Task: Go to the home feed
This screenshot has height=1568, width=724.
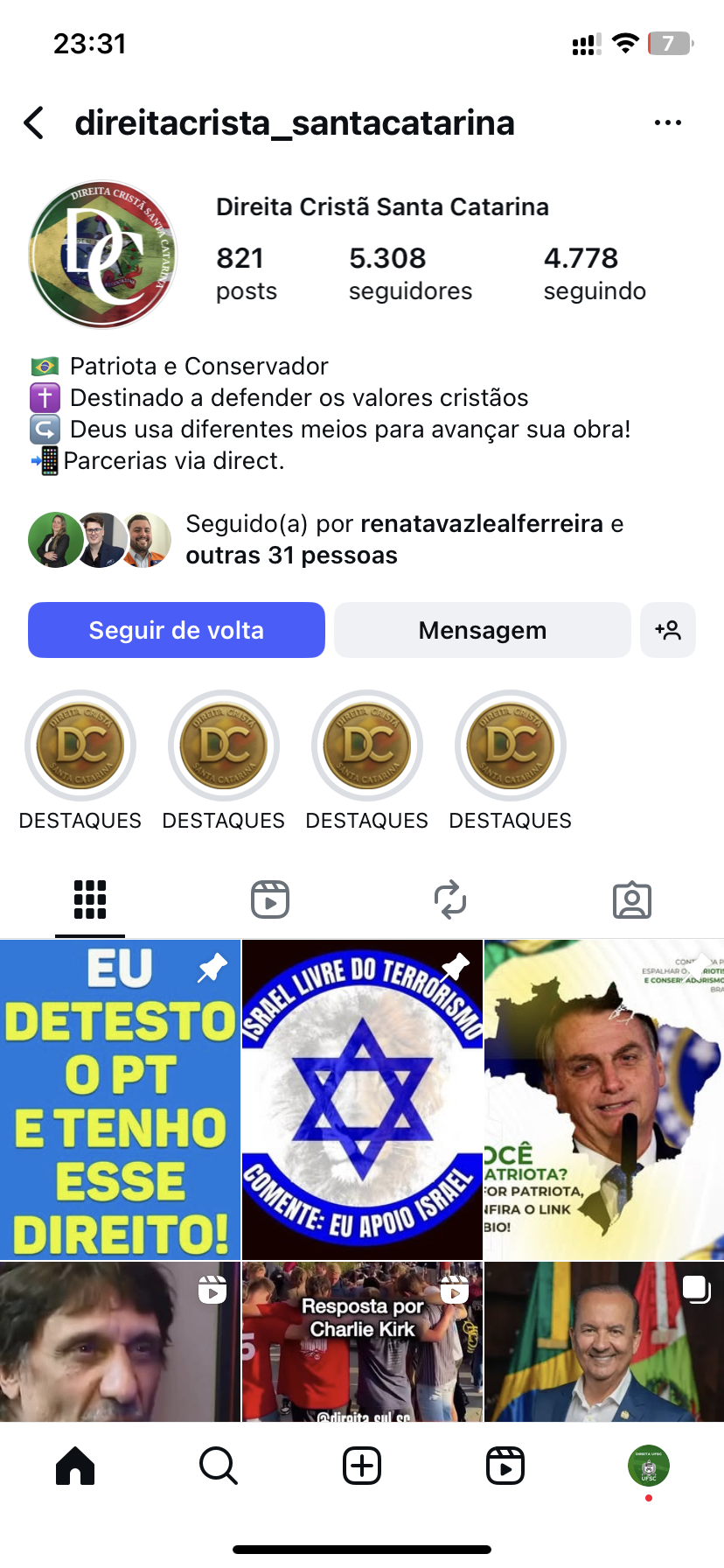Action: (75, 1466)
